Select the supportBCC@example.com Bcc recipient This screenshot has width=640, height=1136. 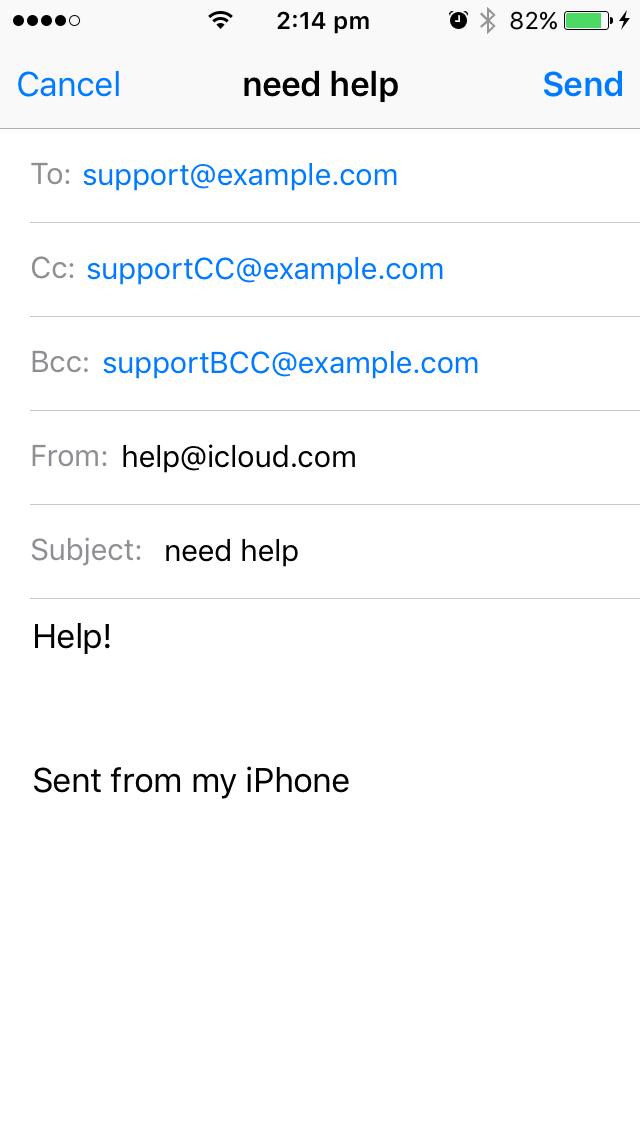click(291, 363)
